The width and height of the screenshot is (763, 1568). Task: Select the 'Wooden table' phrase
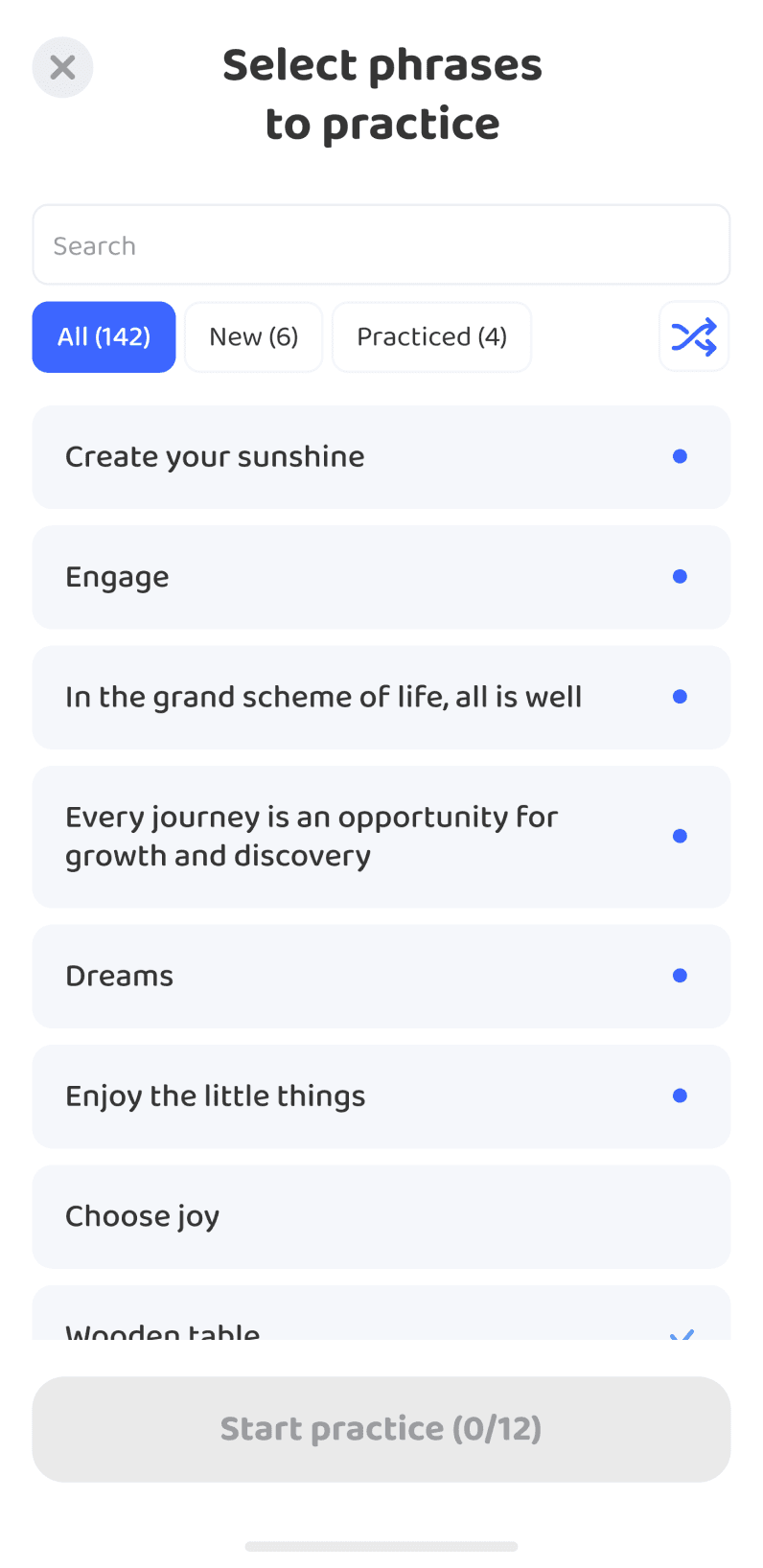[x=381, y=1323]
